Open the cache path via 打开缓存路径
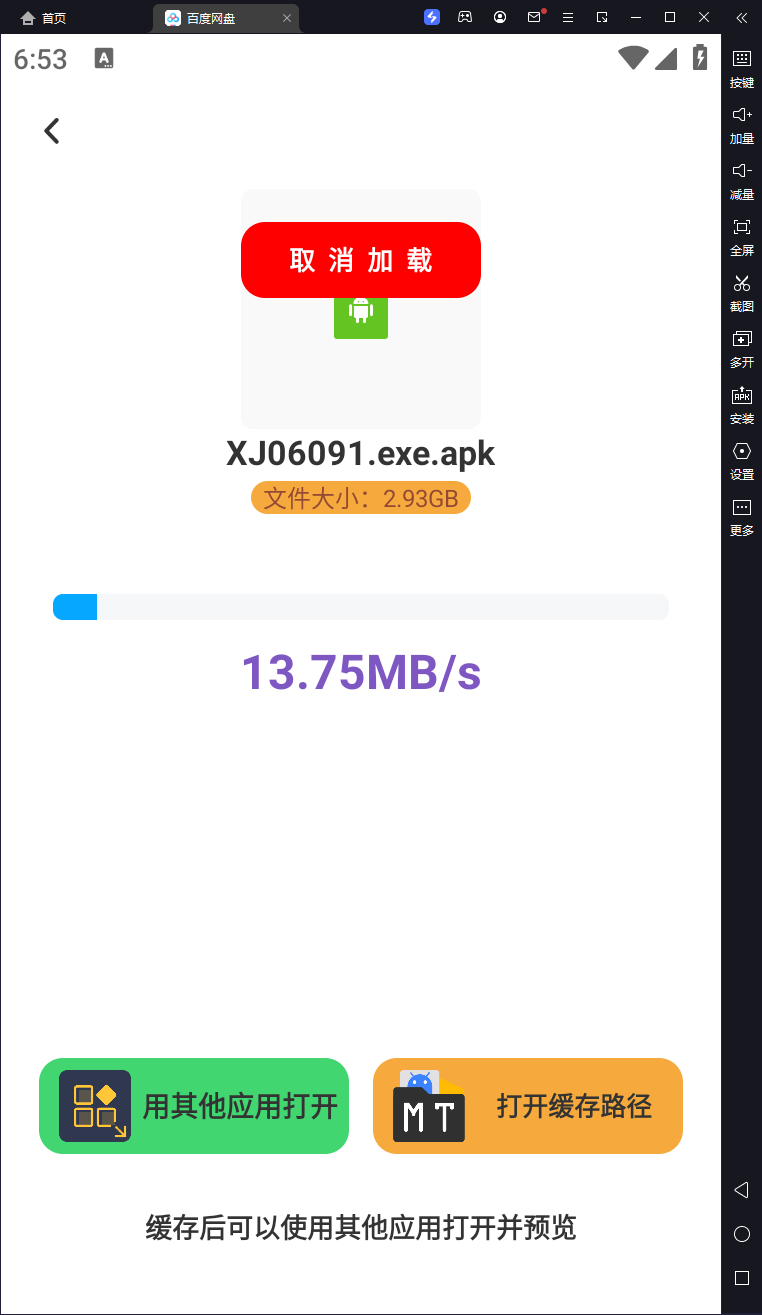Viewport: 762px width, 1315px height. click(x=528, y=1106)
